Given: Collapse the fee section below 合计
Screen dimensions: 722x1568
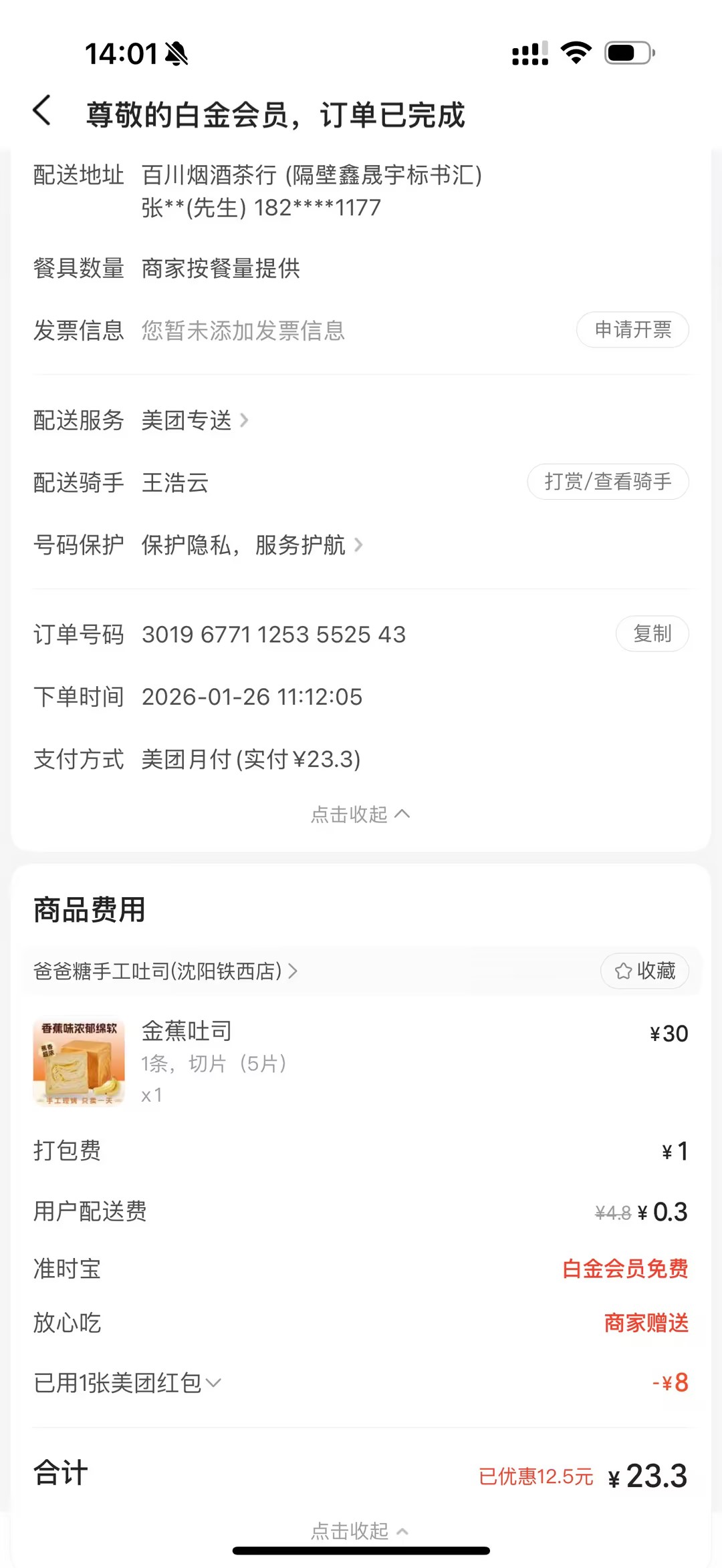Looking at the screenshot, I should point(360,1530).
